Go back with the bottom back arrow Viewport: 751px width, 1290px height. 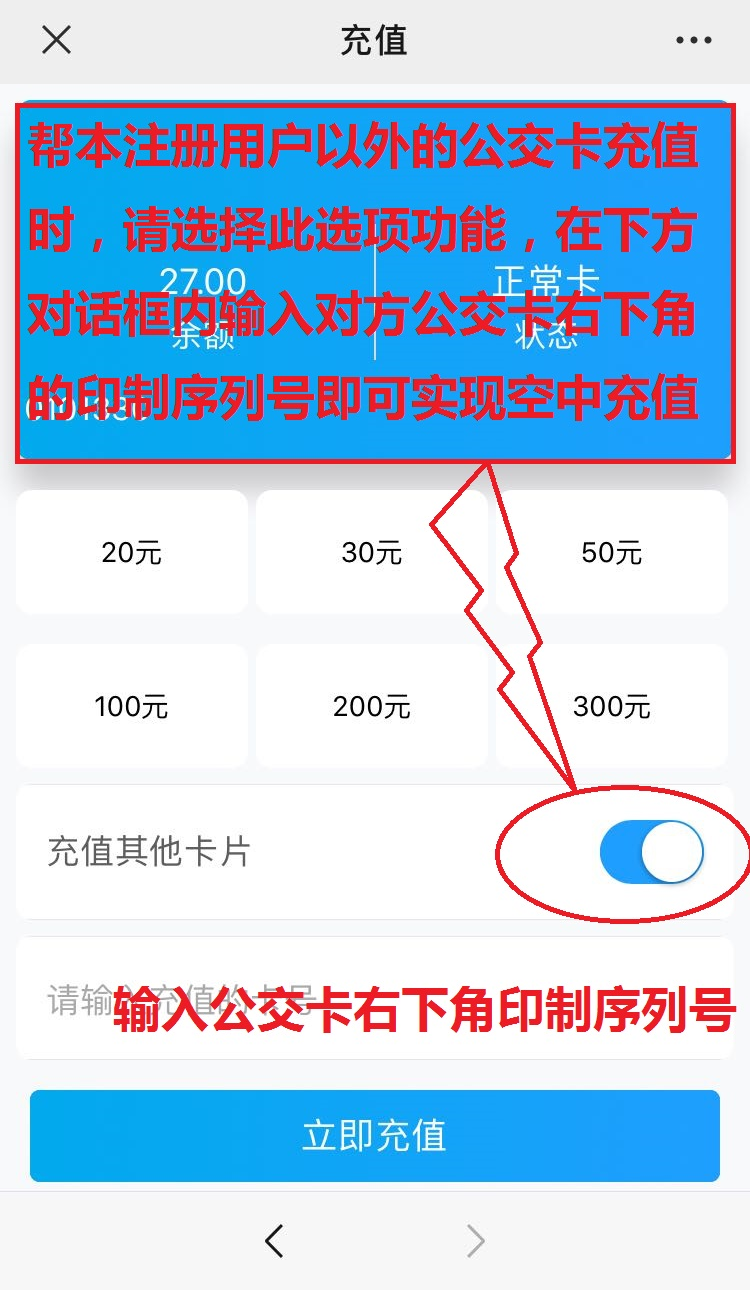coord(274,1241)
